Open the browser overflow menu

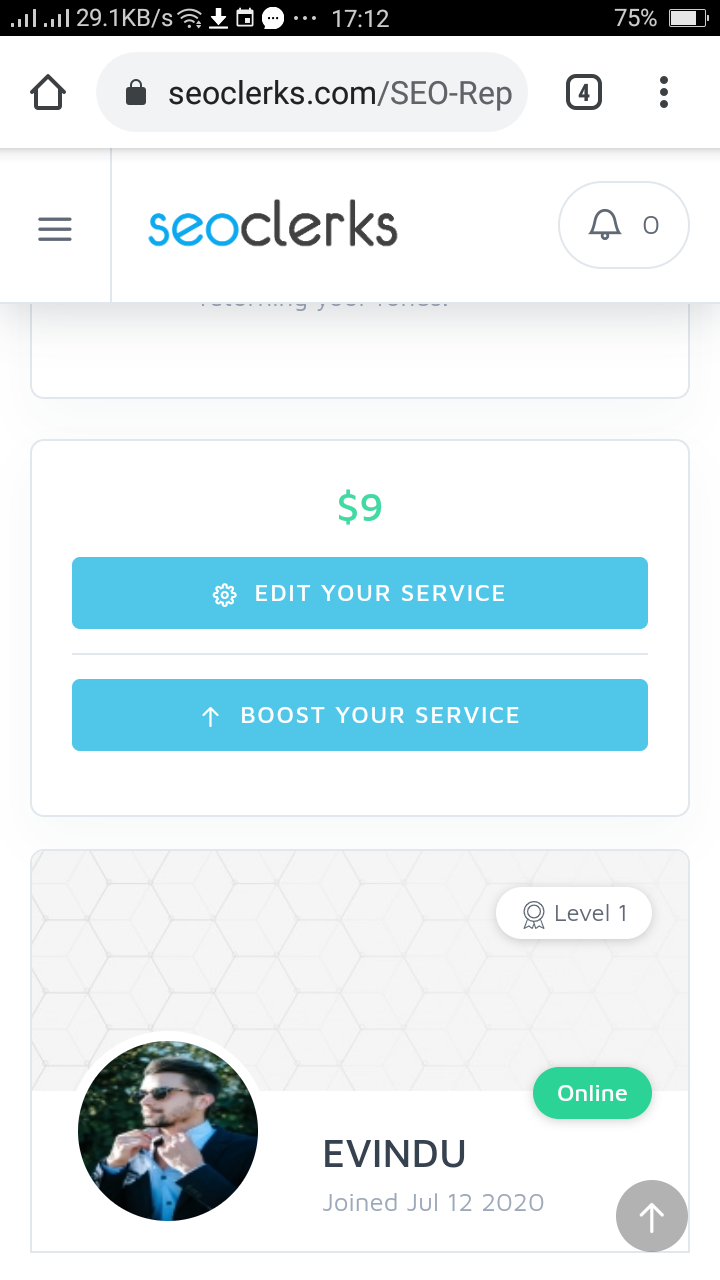pyautogui.click(x=664, y=93)
